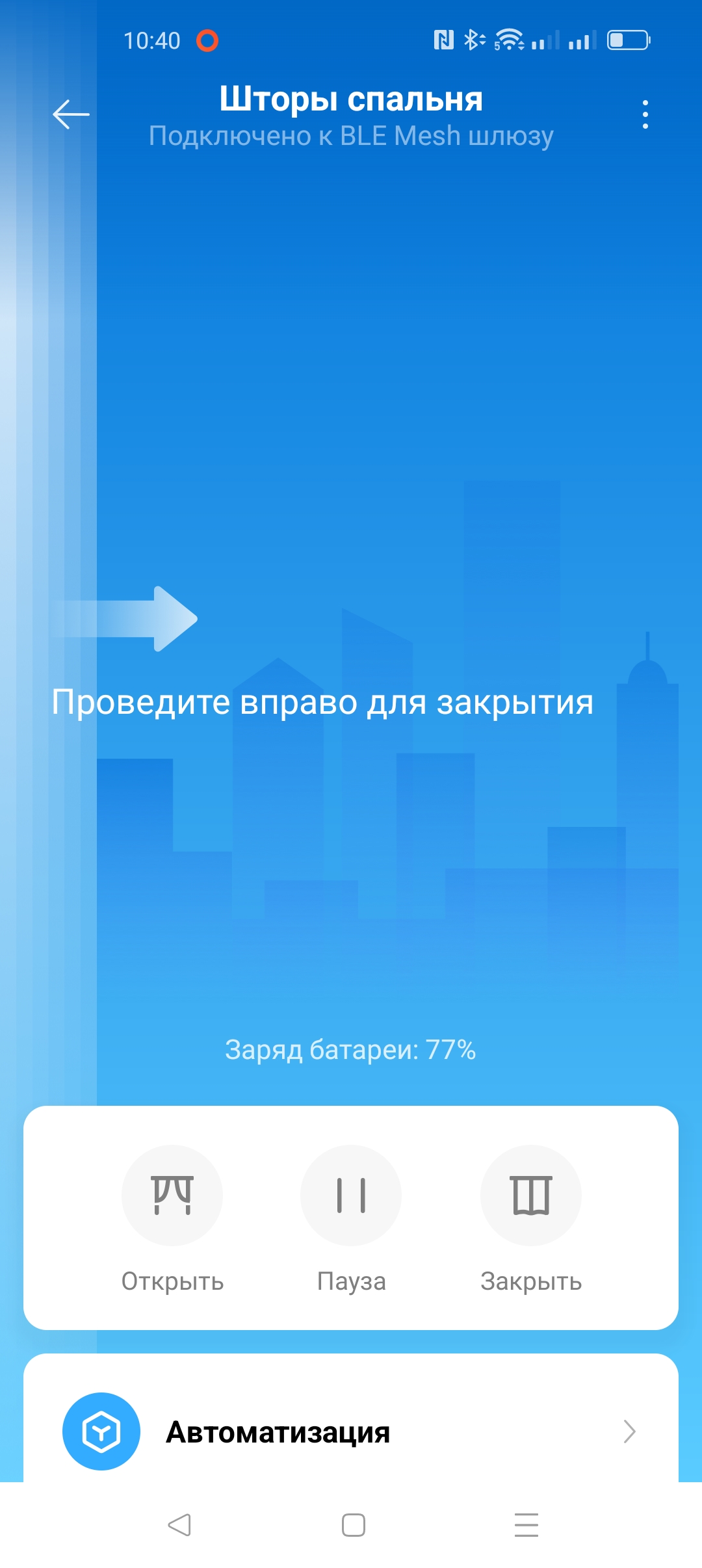Tap the system home button
Screen dimensions: 702x1568
(353, 1525)
